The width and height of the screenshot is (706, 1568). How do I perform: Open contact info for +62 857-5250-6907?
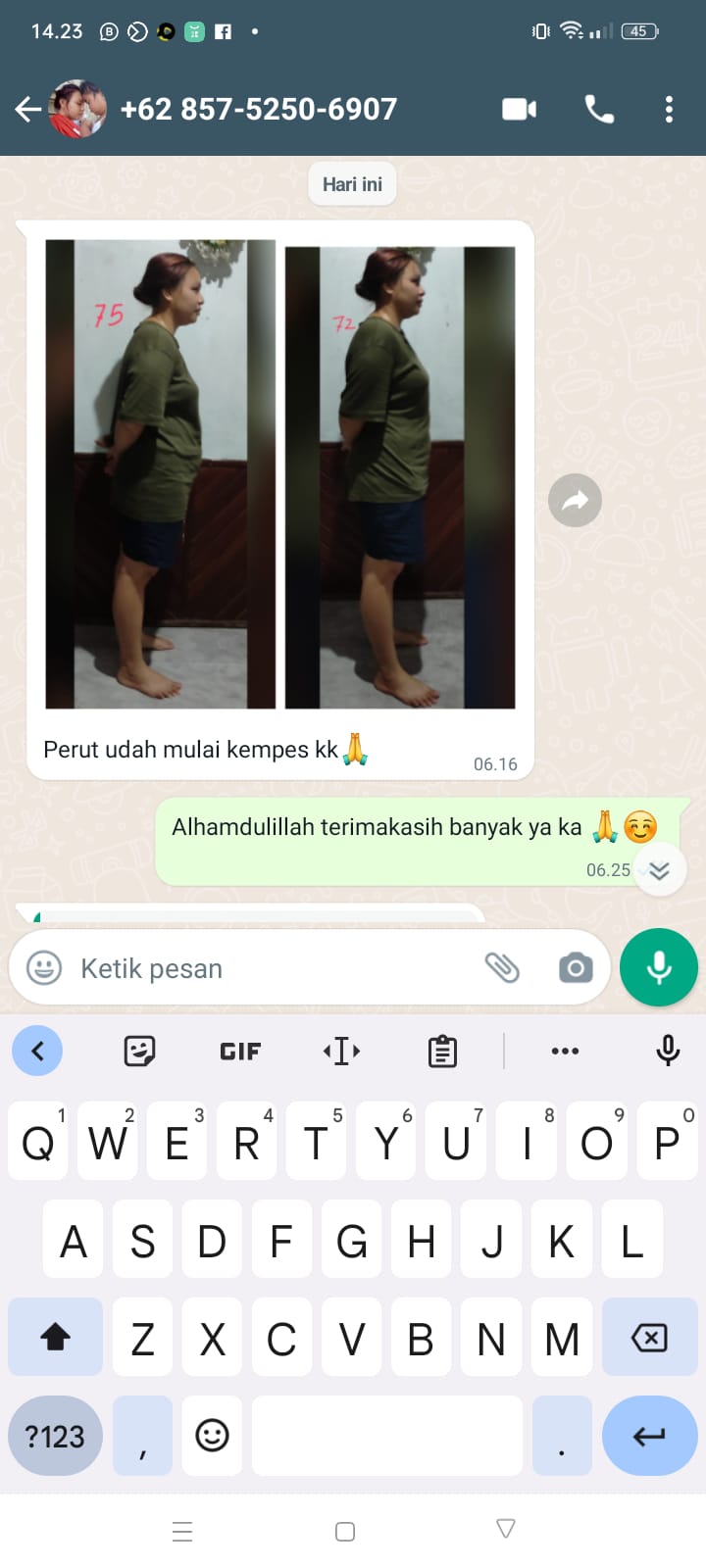(x=259, y=109)
